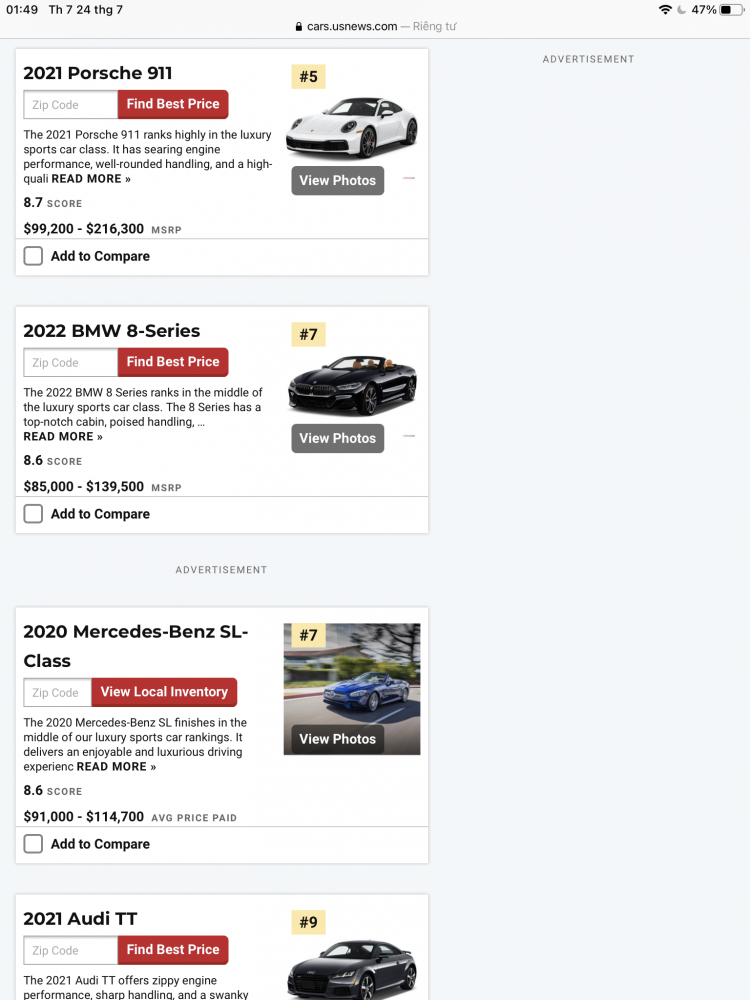Open the 2022 BMW 8-Series title
750x1000 pixels.
[x=112, y=331]
